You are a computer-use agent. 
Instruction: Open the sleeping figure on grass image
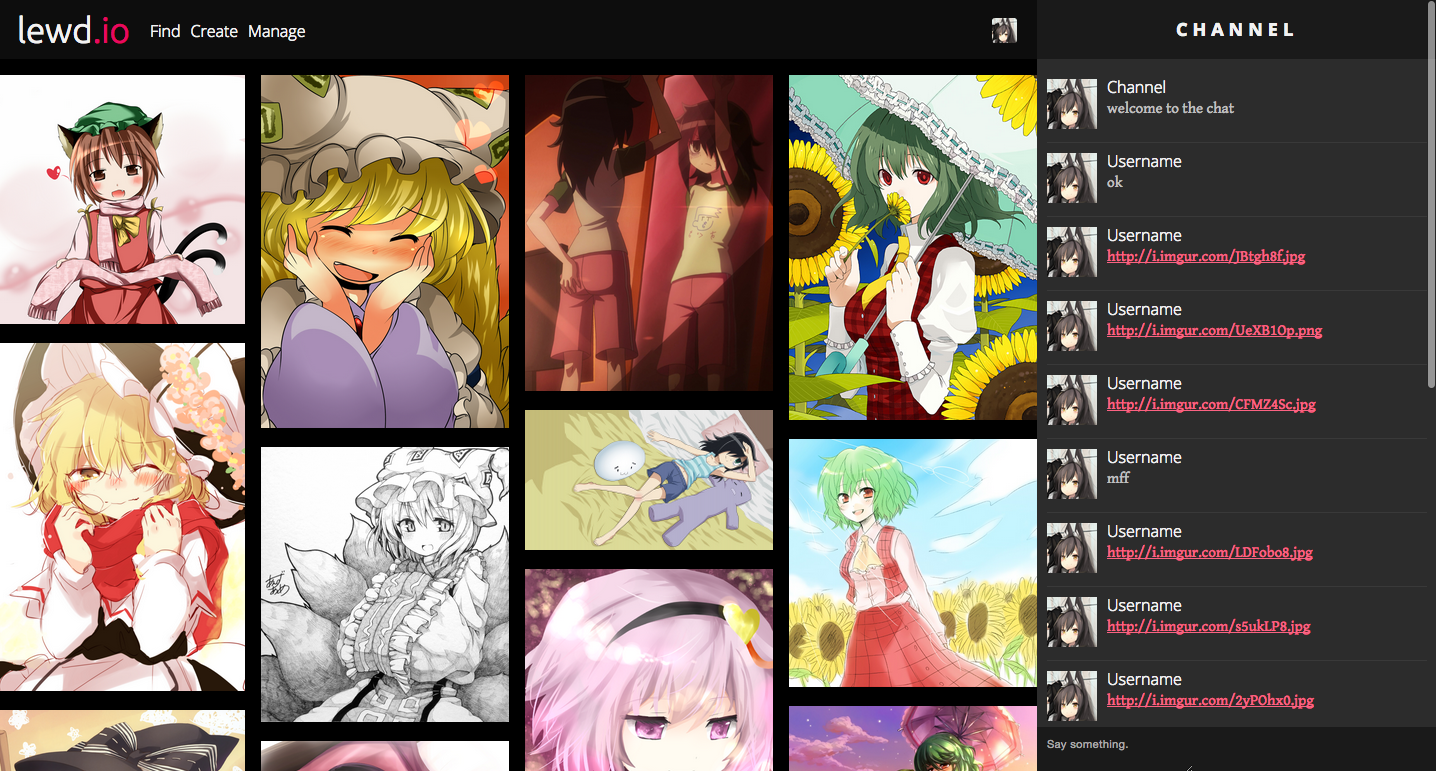click(x=648, y=479)
